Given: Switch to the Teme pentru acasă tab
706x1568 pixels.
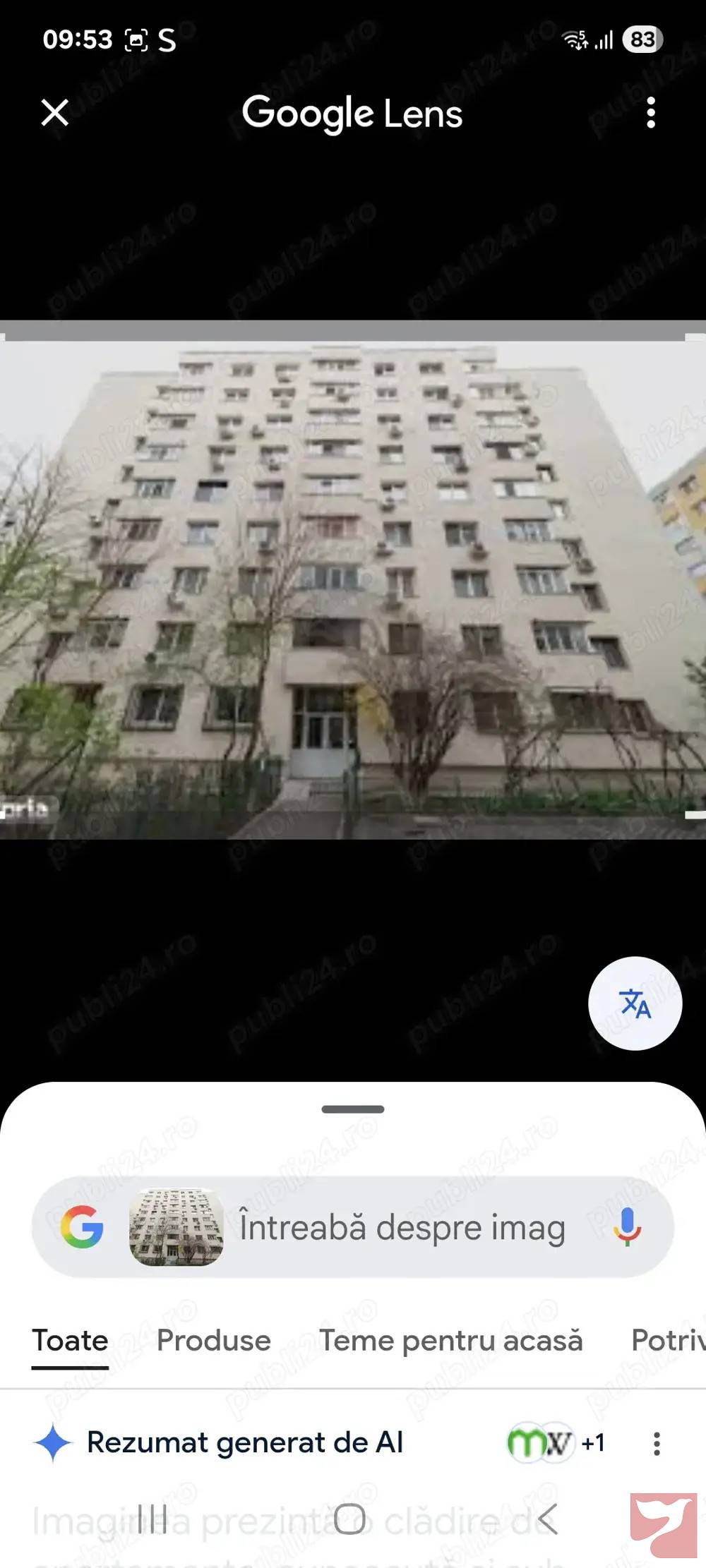Looking at the screenshot, I should pos(450,1340).
